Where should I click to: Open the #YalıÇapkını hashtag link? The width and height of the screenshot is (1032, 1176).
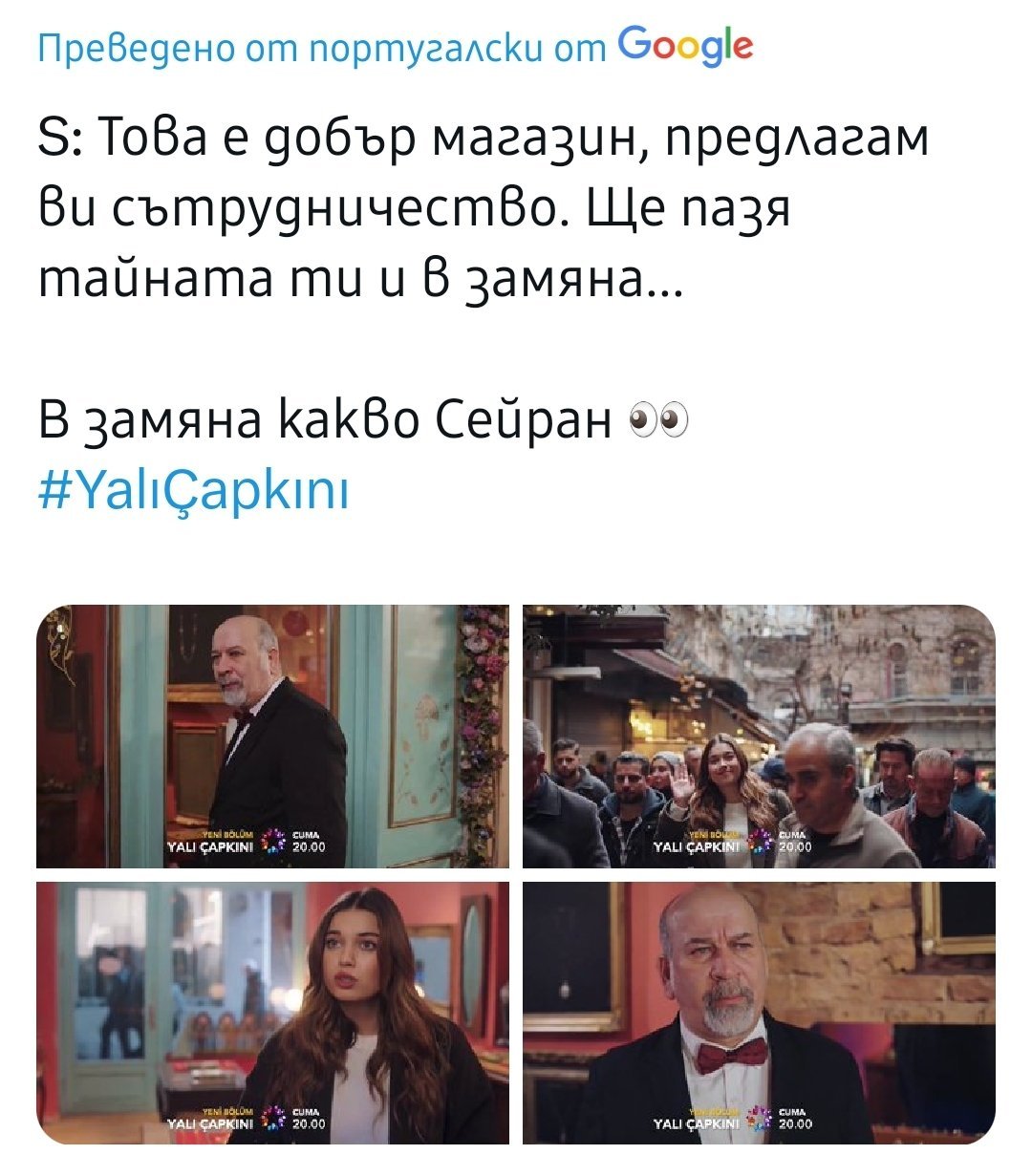pos(194,493)
